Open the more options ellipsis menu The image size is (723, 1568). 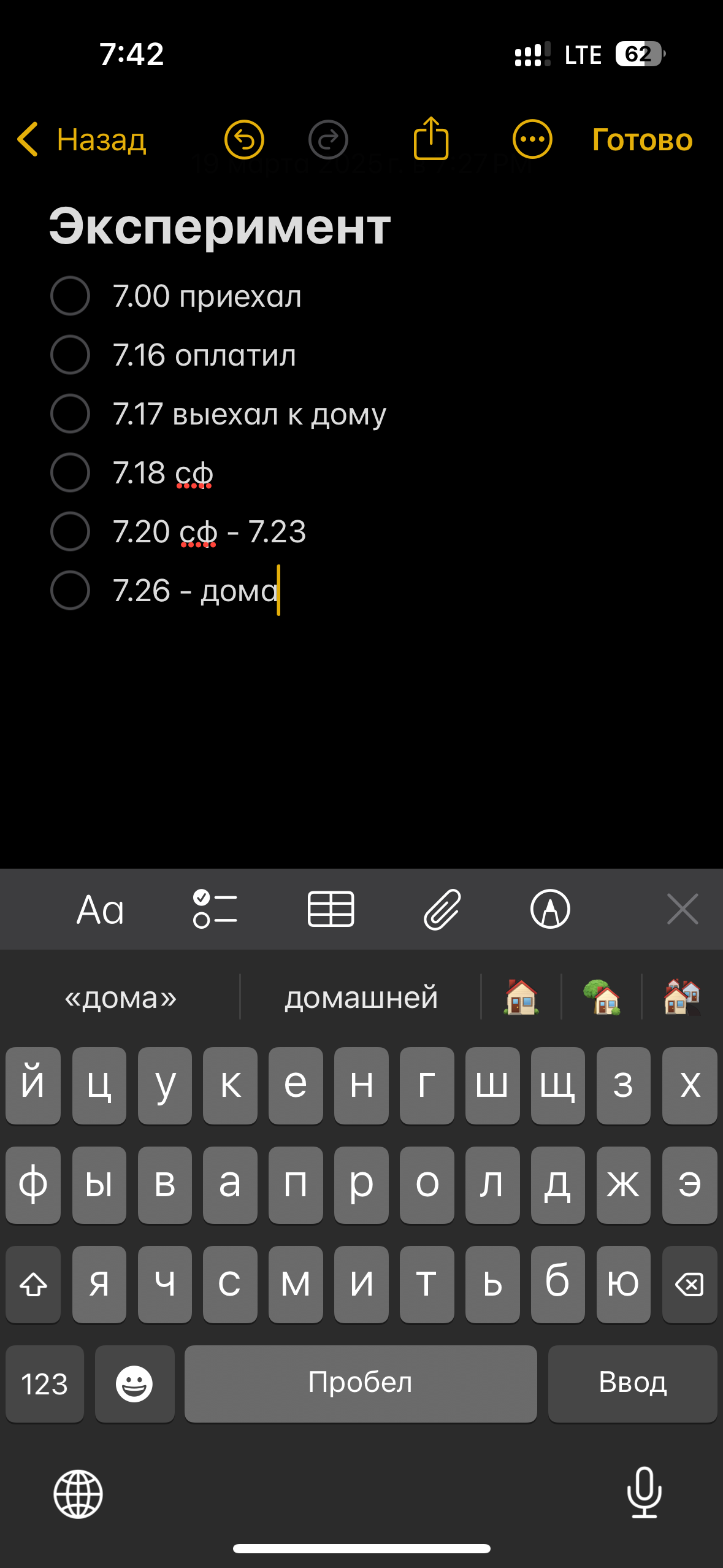532,140
